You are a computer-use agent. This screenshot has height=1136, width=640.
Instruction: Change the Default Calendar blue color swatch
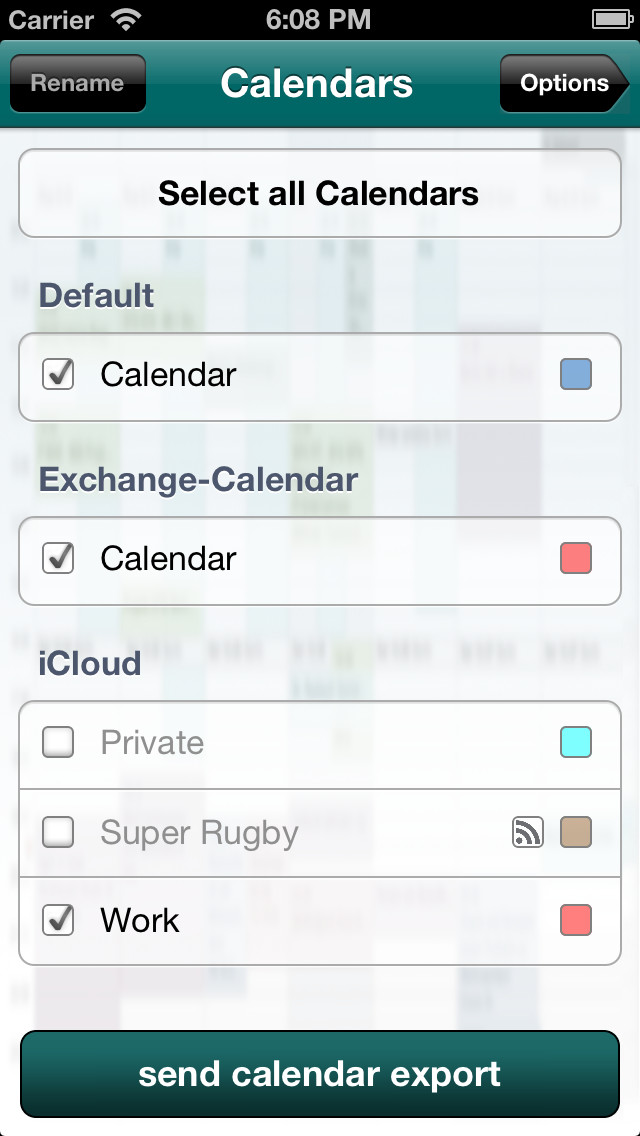576,375
